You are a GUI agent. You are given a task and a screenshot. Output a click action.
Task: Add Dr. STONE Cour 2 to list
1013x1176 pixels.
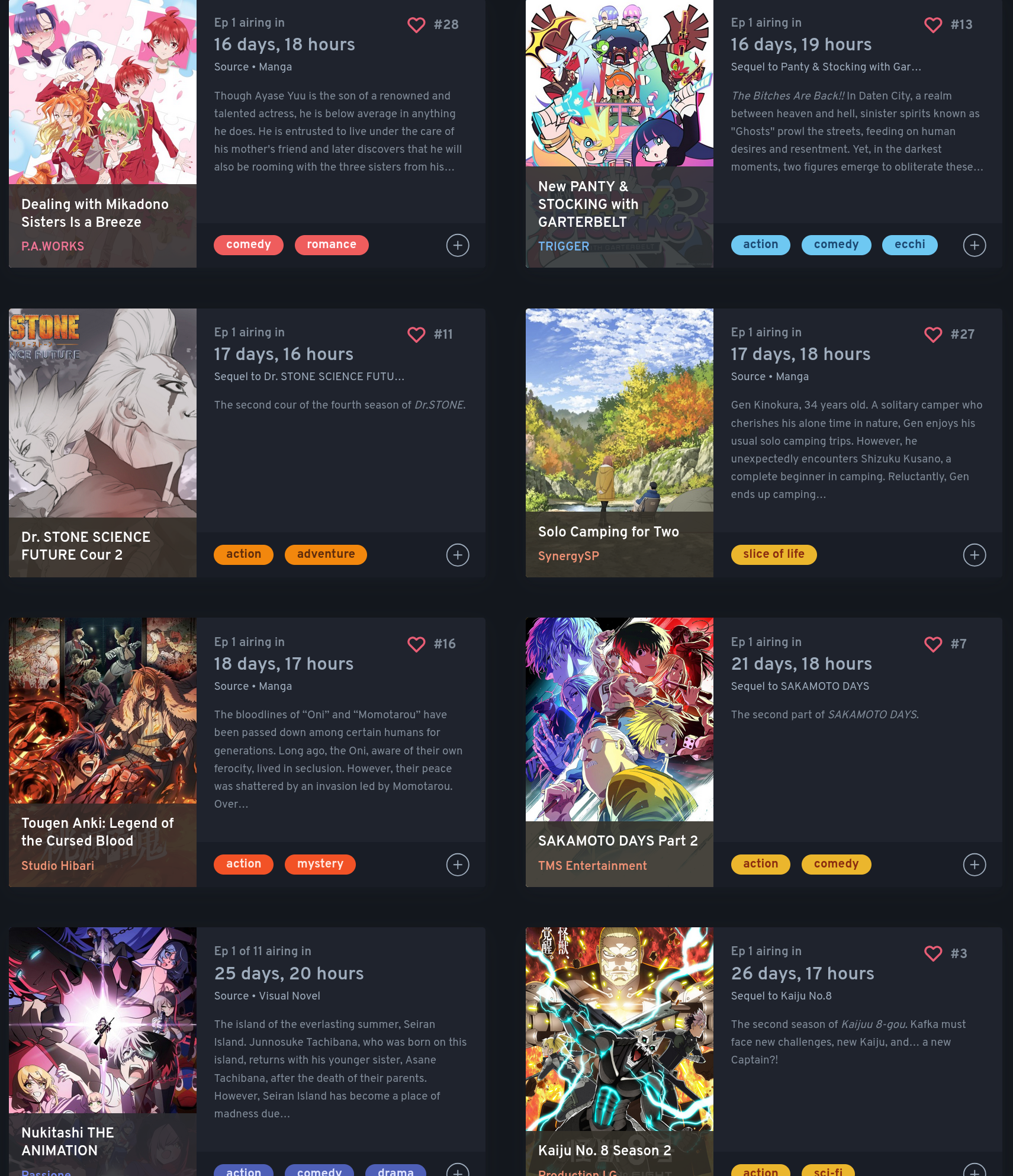click(457, 555)
